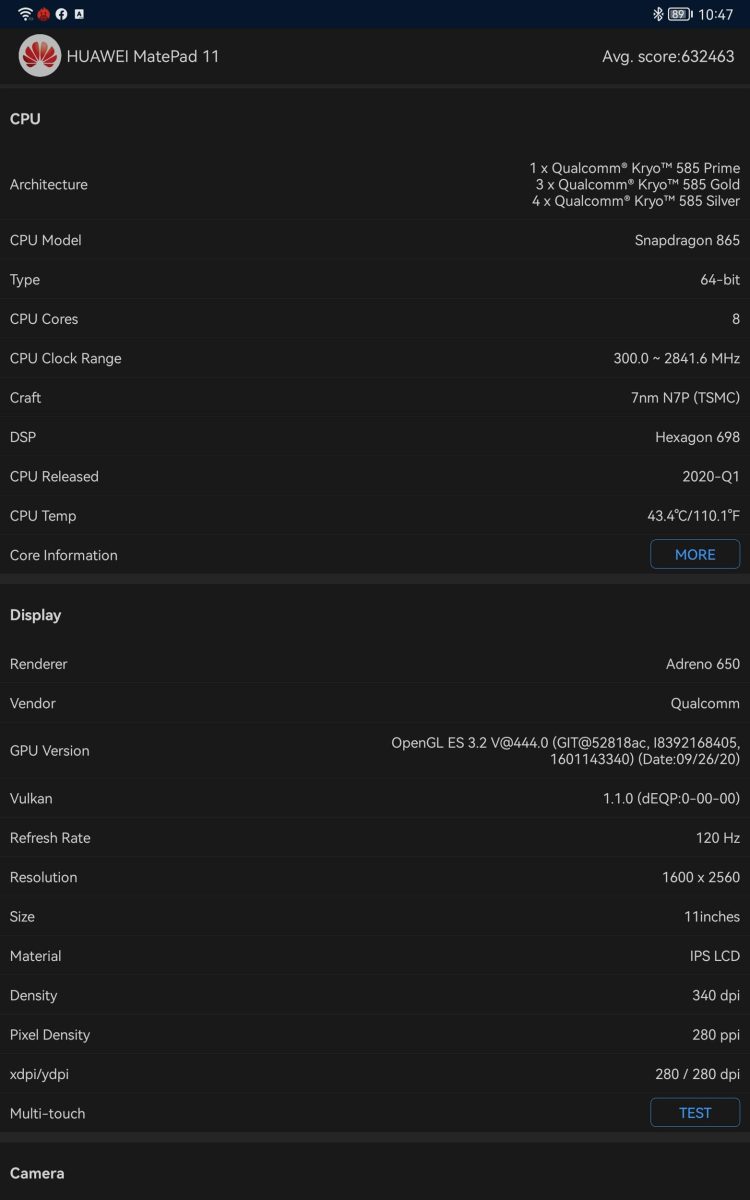
Task: Start the Multi-touch TEST
Action: pyautogui.click(x=695, y=1112)
